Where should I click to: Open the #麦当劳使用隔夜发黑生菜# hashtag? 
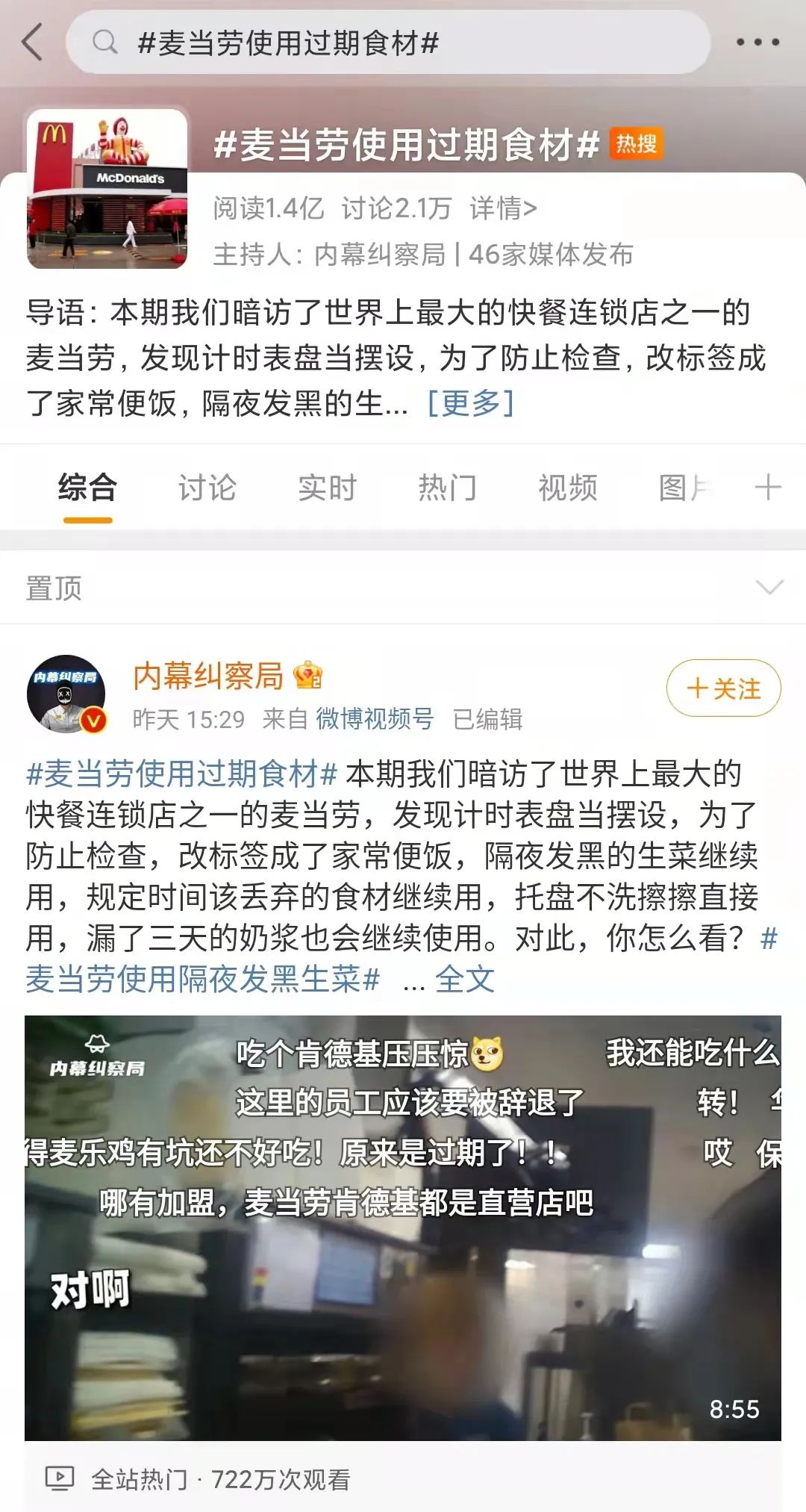click(203, 979)
